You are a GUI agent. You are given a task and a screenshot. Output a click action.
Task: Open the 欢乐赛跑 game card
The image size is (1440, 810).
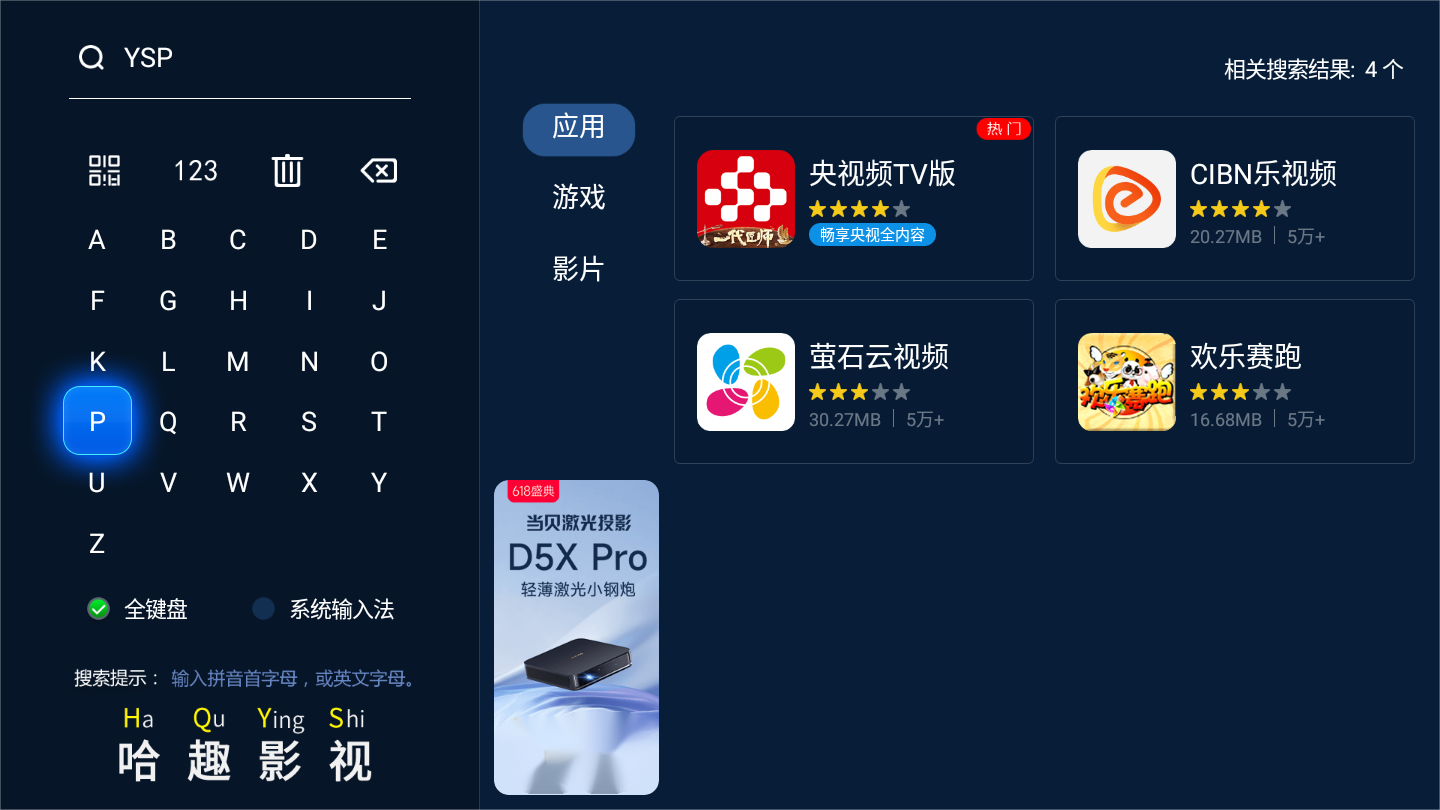[1234, 381]
